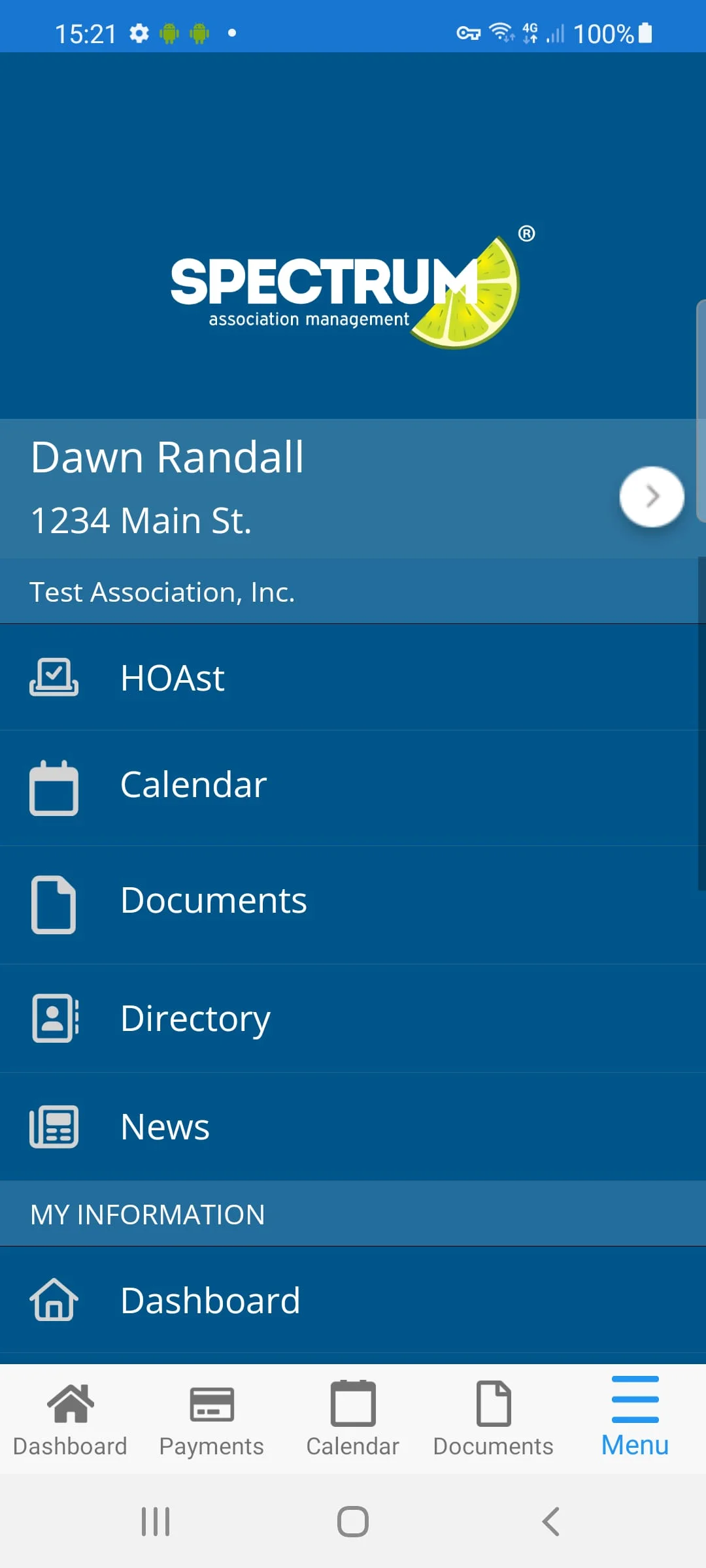This screenshot has height=1568, width=706.
Task: Switch to the Payments tab
Action: 211,1418
